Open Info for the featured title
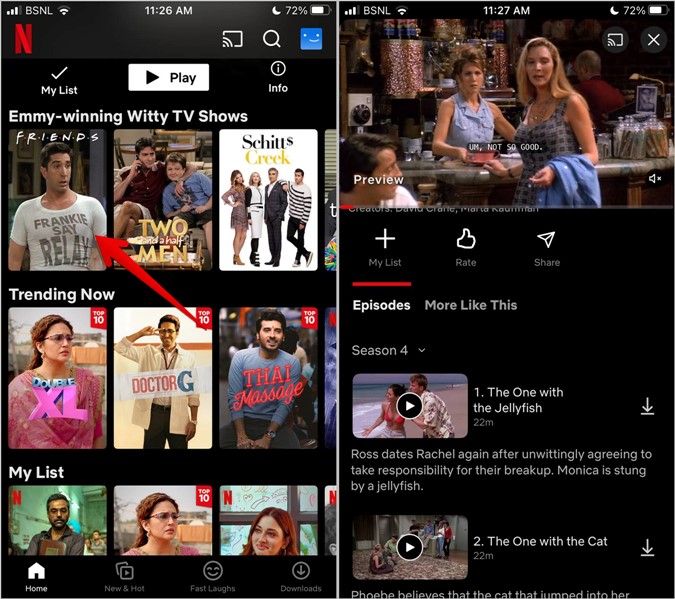Screen dimensions: 675x599 [x=278, y=77]
